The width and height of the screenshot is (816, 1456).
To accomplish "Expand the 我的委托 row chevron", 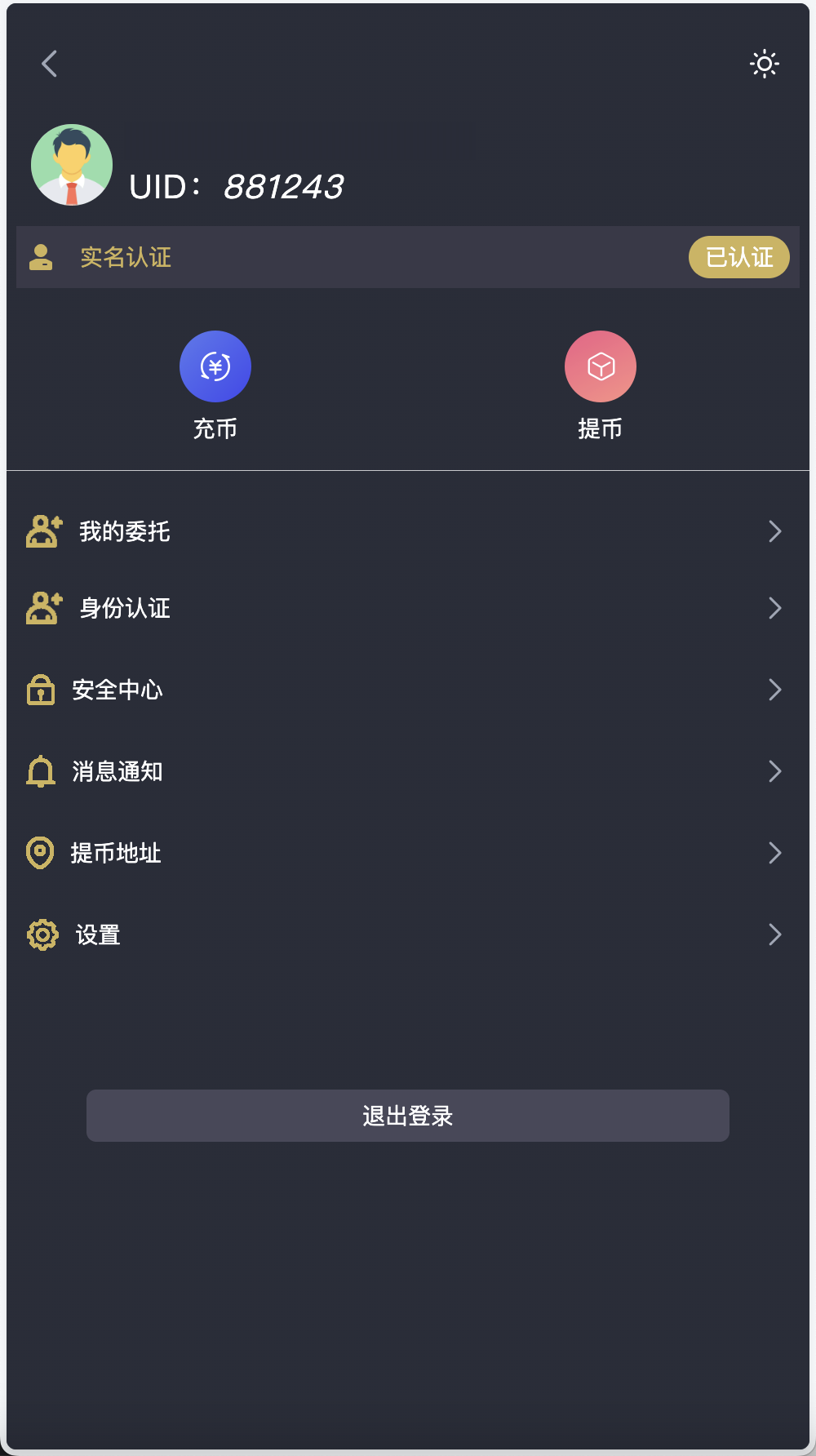I will click(774, 531).
